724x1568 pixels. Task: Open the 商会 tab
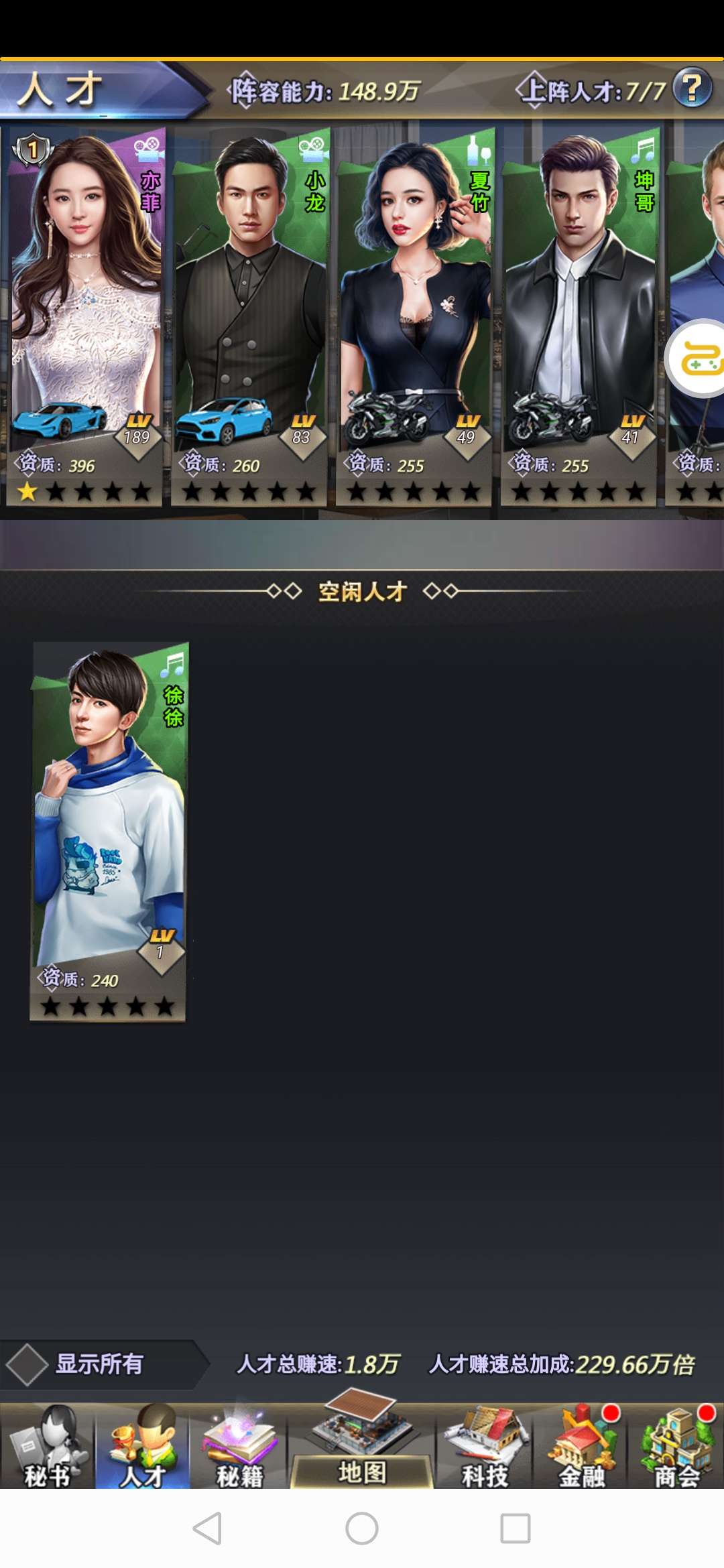point(677,1447)
